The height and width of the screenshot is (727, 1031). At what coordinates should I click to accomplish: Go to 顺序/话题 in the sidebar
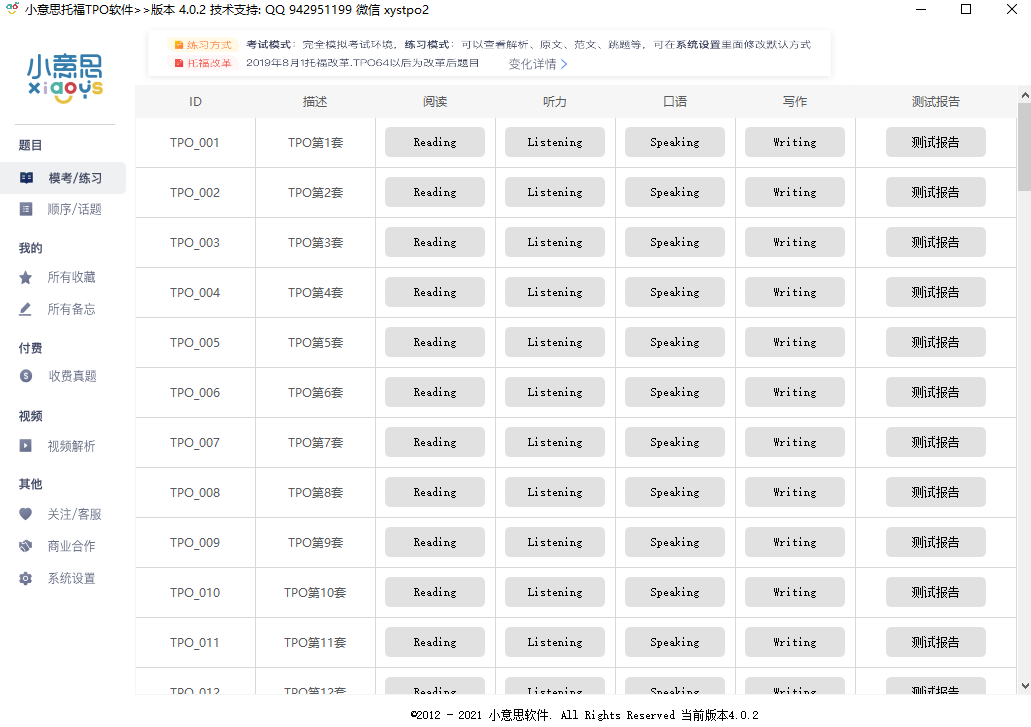coord(73,209)
